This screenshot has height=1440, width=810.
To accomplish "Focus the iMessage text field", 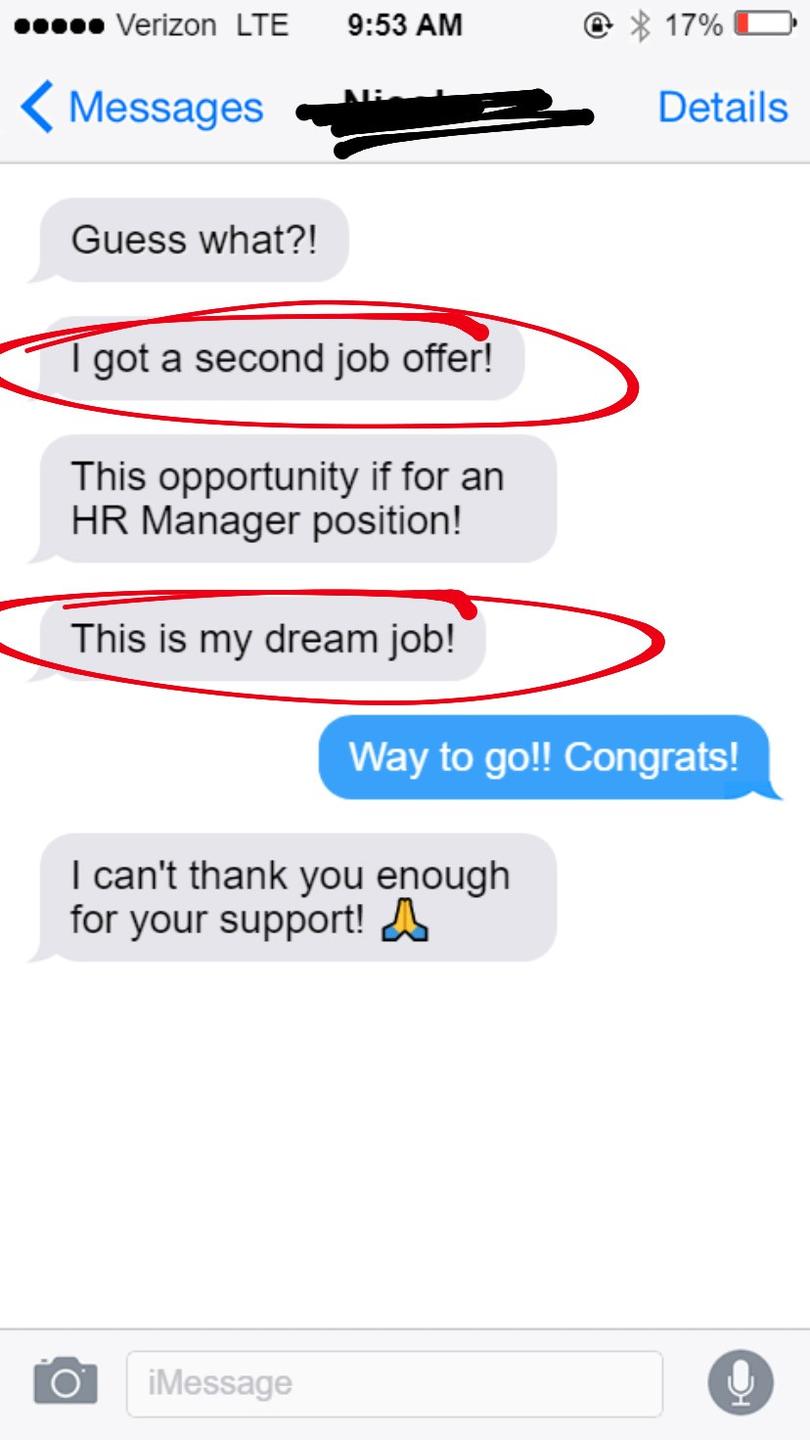I will click(394, 1383).
